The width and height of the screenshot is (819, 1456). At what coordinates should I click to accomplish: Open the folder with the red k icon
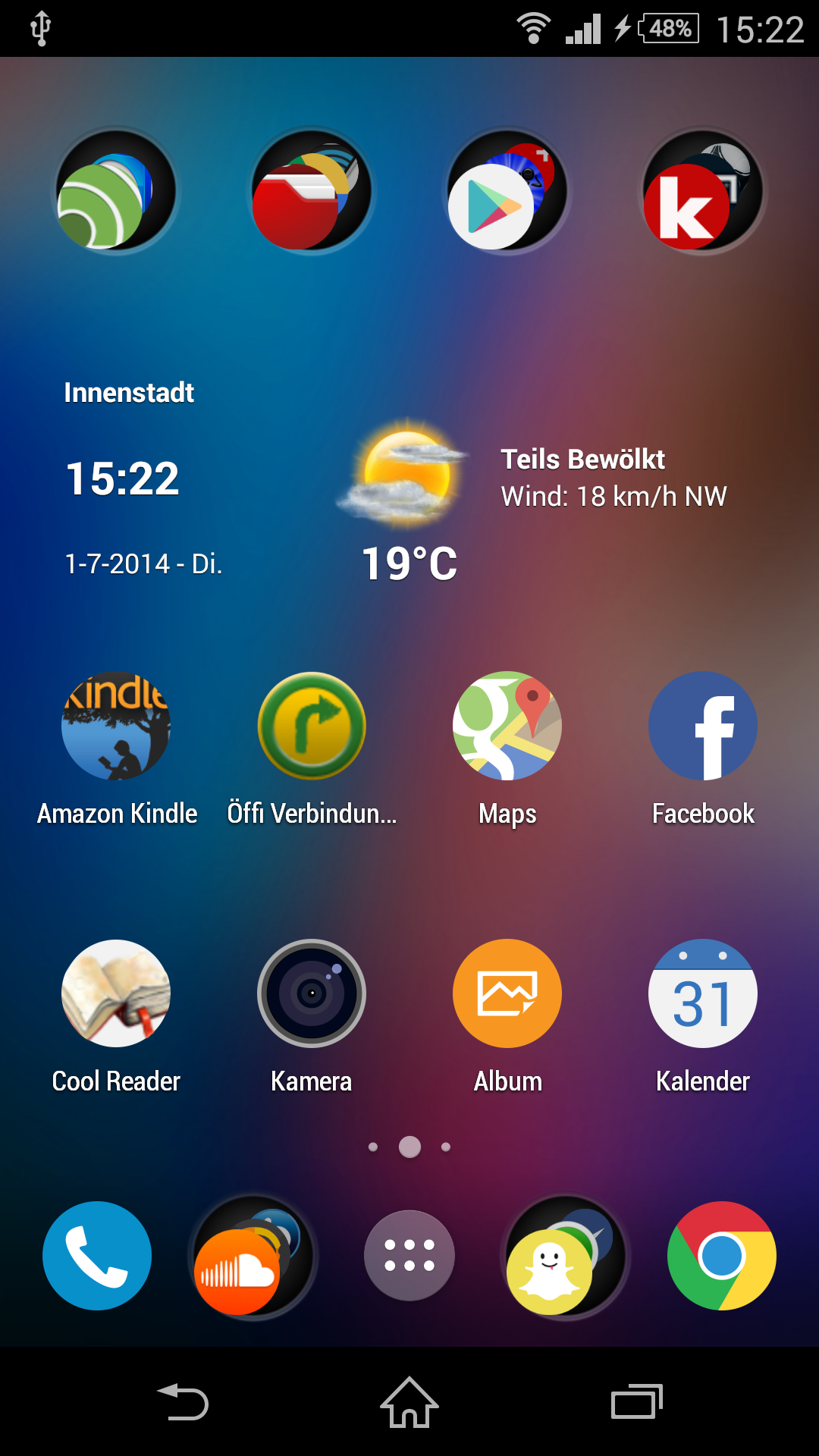[x=703, y=191]
